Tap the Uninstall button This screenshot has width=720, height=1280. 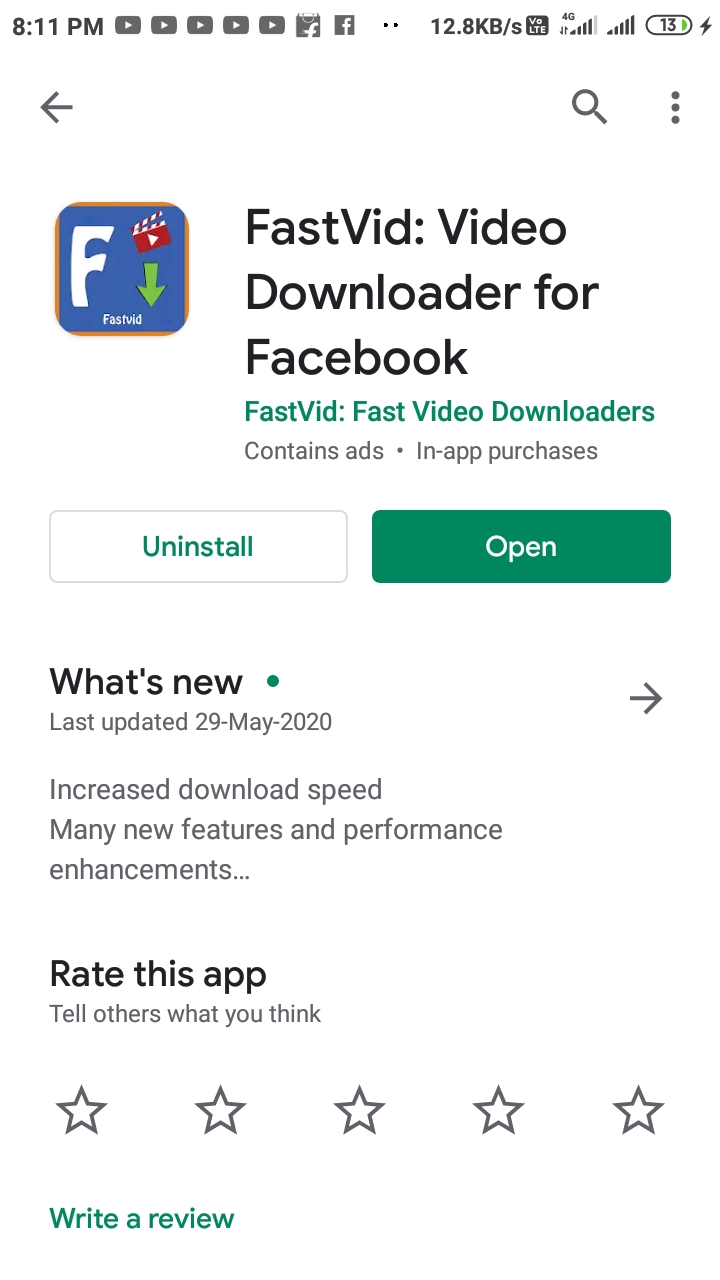[198, 546]
